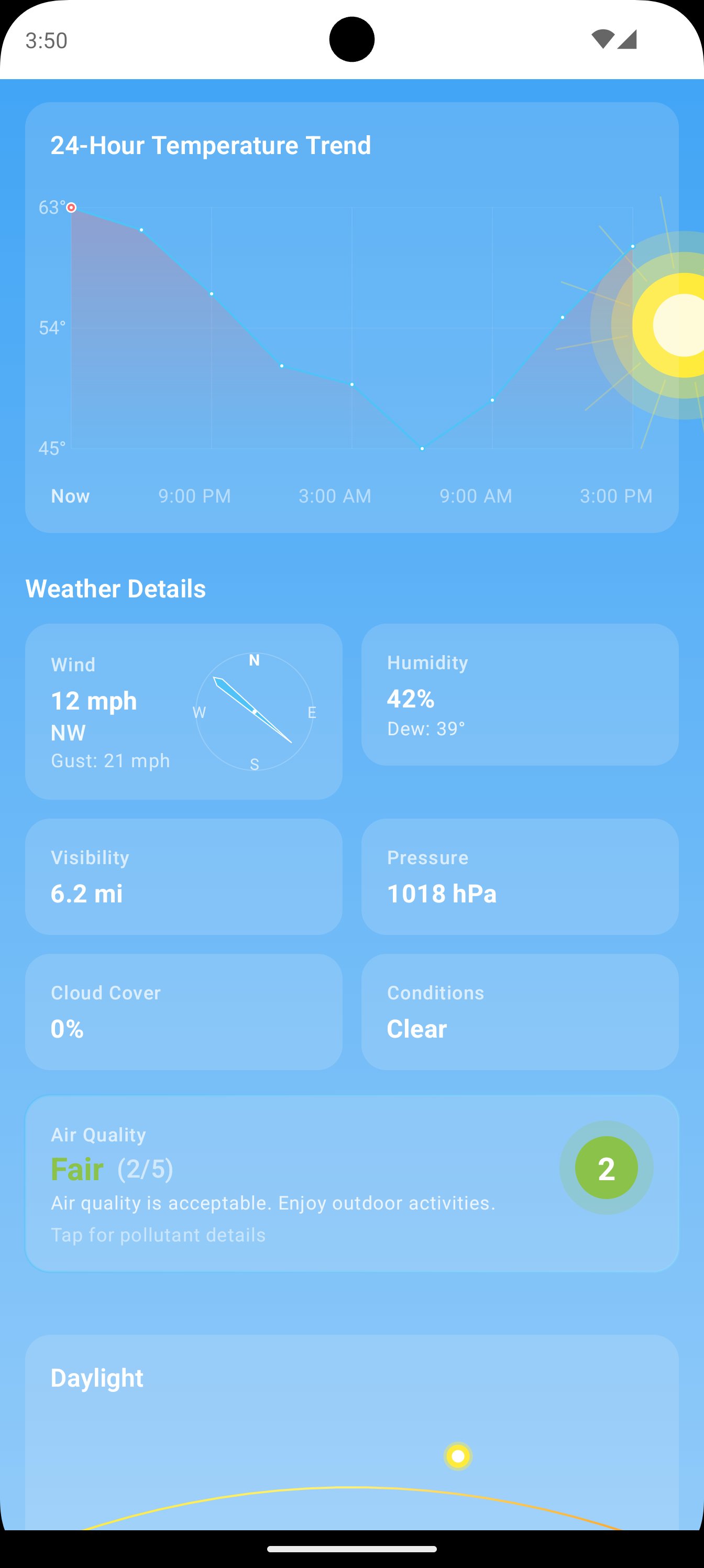Select the Now label on the timeline
Screen dimensions: 704x1568
point(70,496)
